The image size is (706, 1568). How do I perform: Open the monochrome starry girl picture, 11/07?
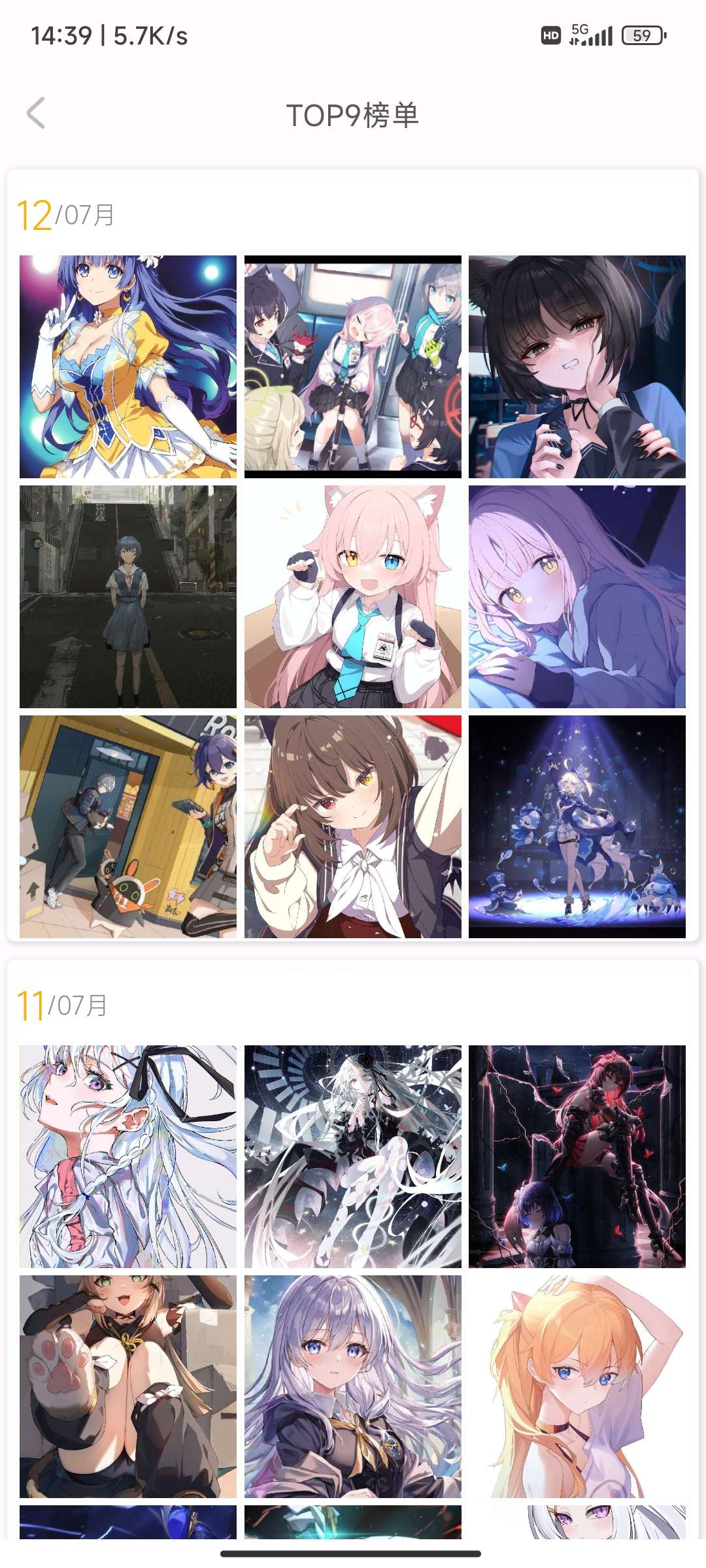[x=353, y=1156]
